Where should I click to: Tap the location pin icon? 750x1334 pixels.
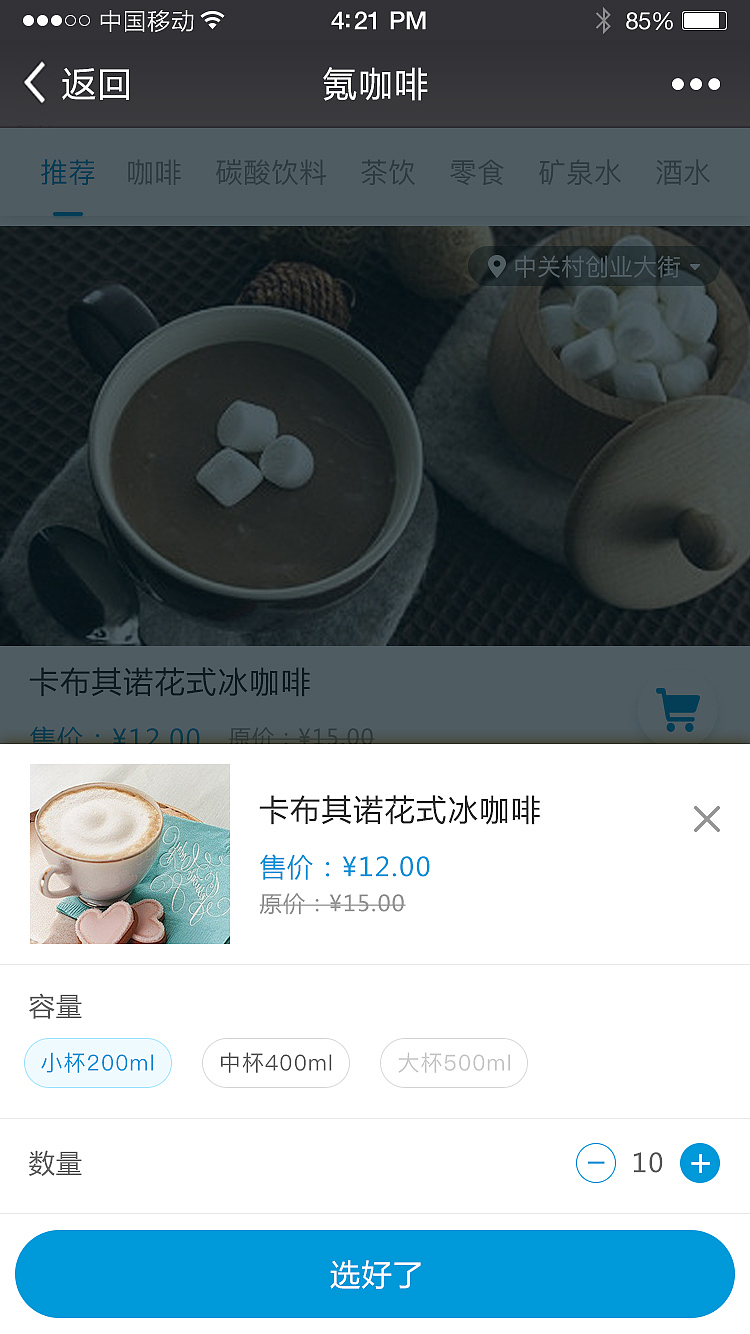pos(497,267)
